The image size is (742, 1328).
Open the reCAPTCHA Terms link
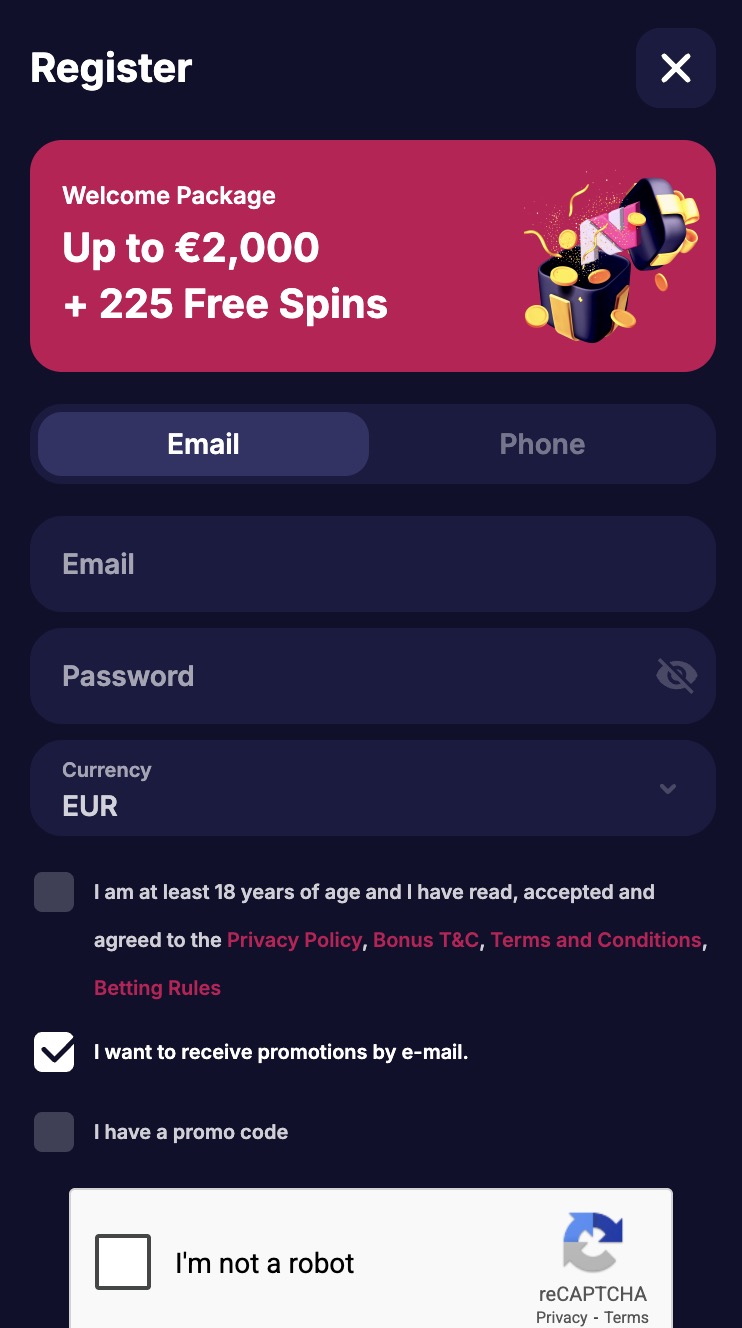pyautogui.click(x=626, y=1317)
